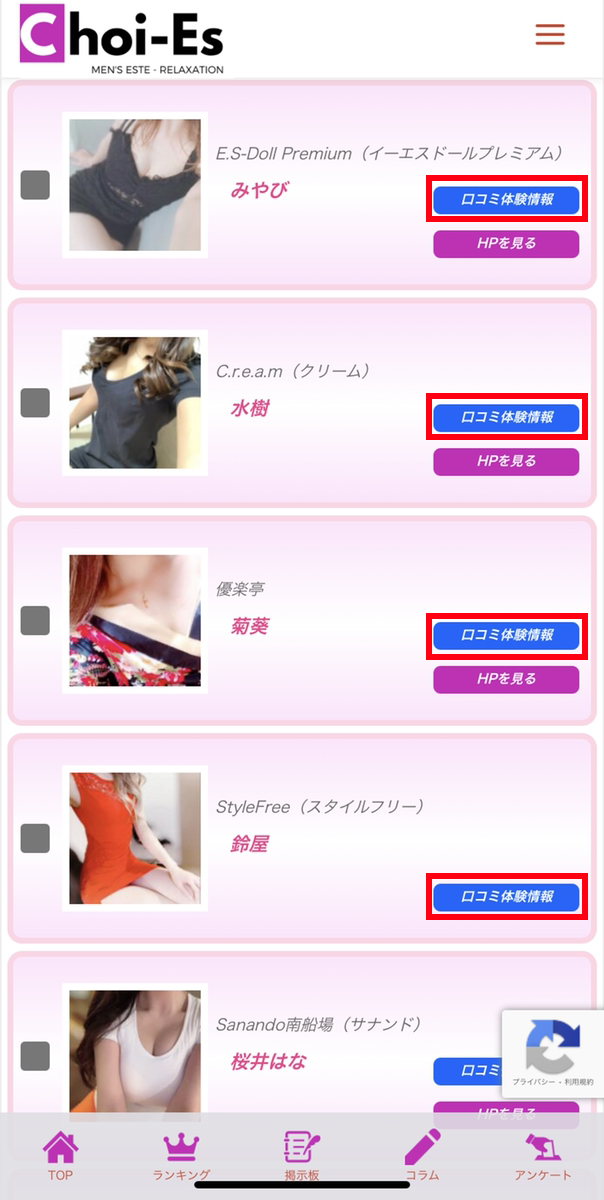604x1200 pixels.
Task: Open the hamburger menu
Action: pos(550,35)
